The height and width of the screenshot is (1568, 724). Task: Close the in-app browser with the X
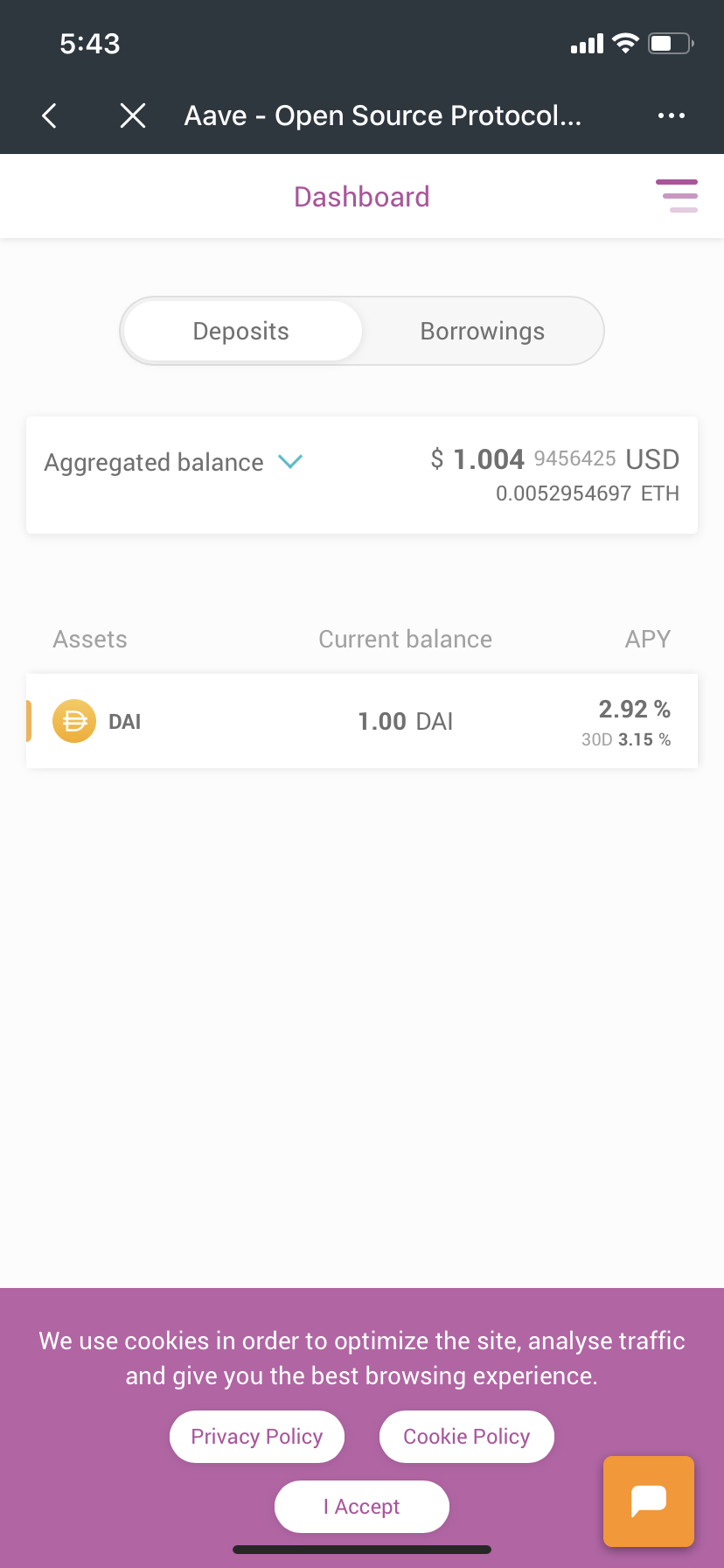point(132,115)
